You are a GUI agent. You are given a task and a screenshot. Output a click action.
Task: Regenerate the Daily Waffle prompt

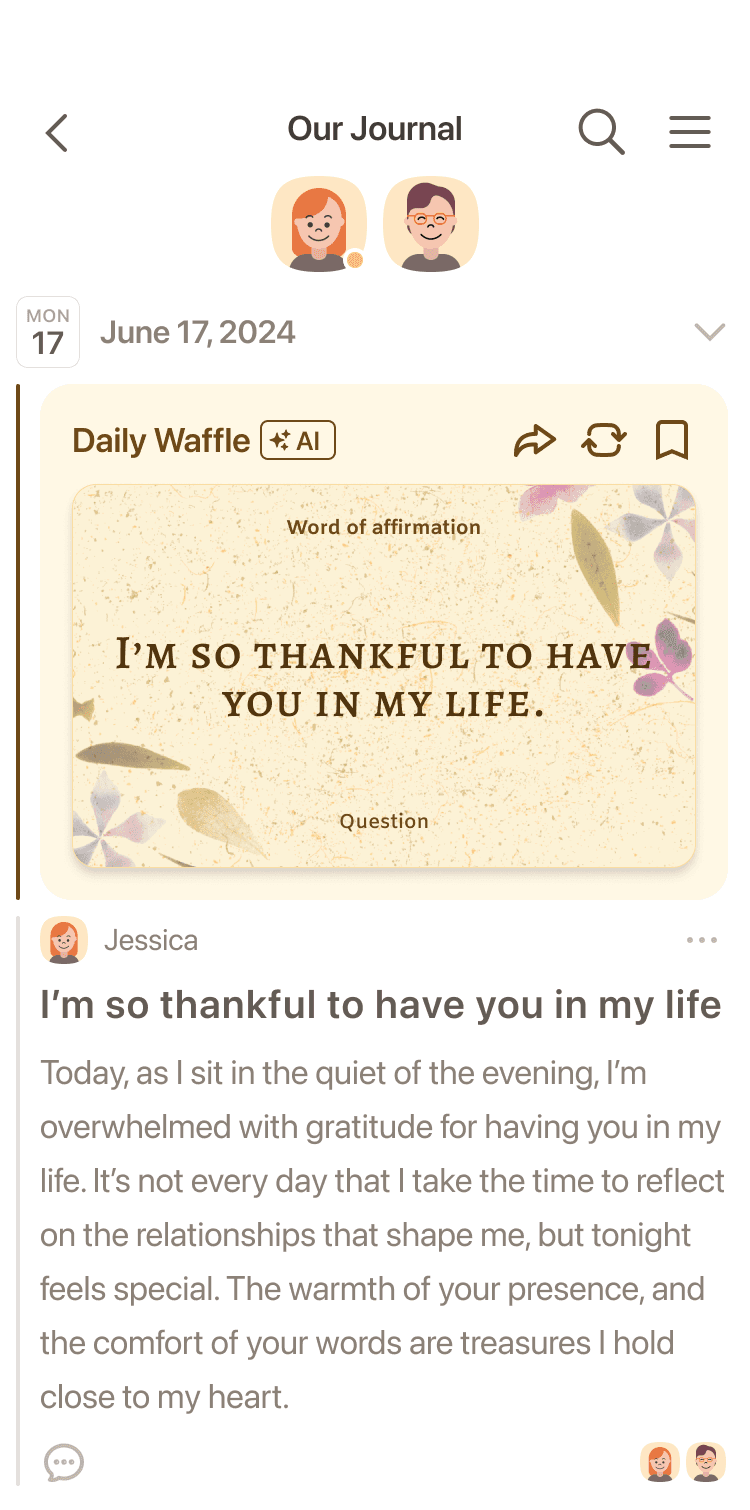point(604,439)
